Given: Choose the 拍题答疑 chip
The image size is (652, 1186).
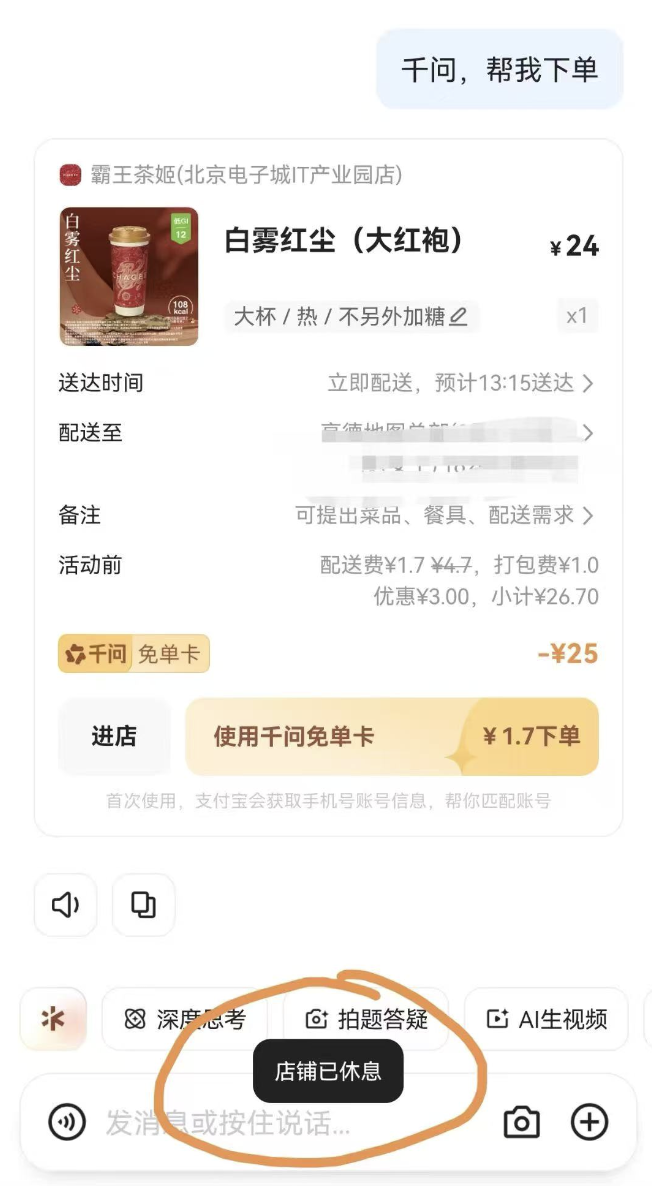Looking at the screenshot, I should coord(367,1019).
